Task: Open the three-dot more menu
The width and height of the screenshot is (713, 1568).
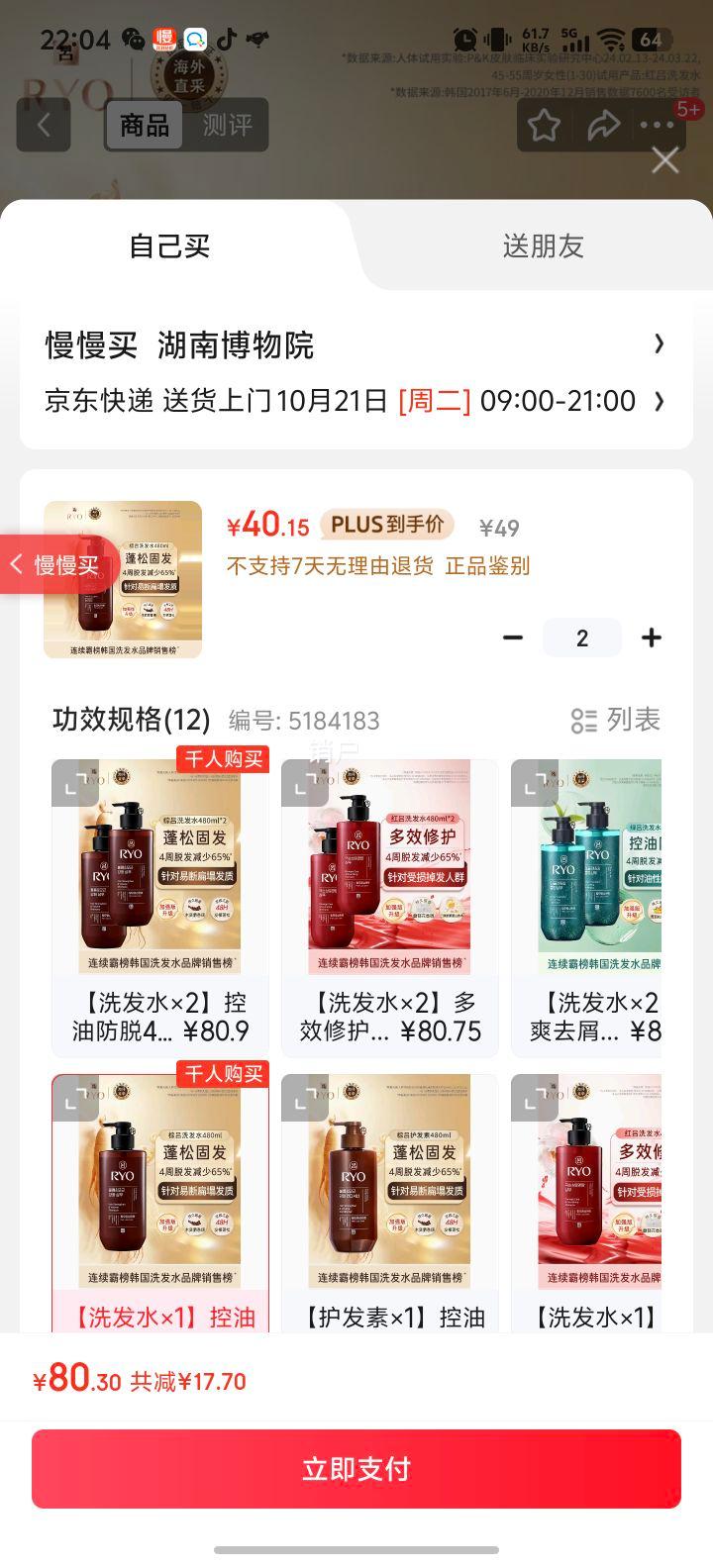Action: click(658, 125)
